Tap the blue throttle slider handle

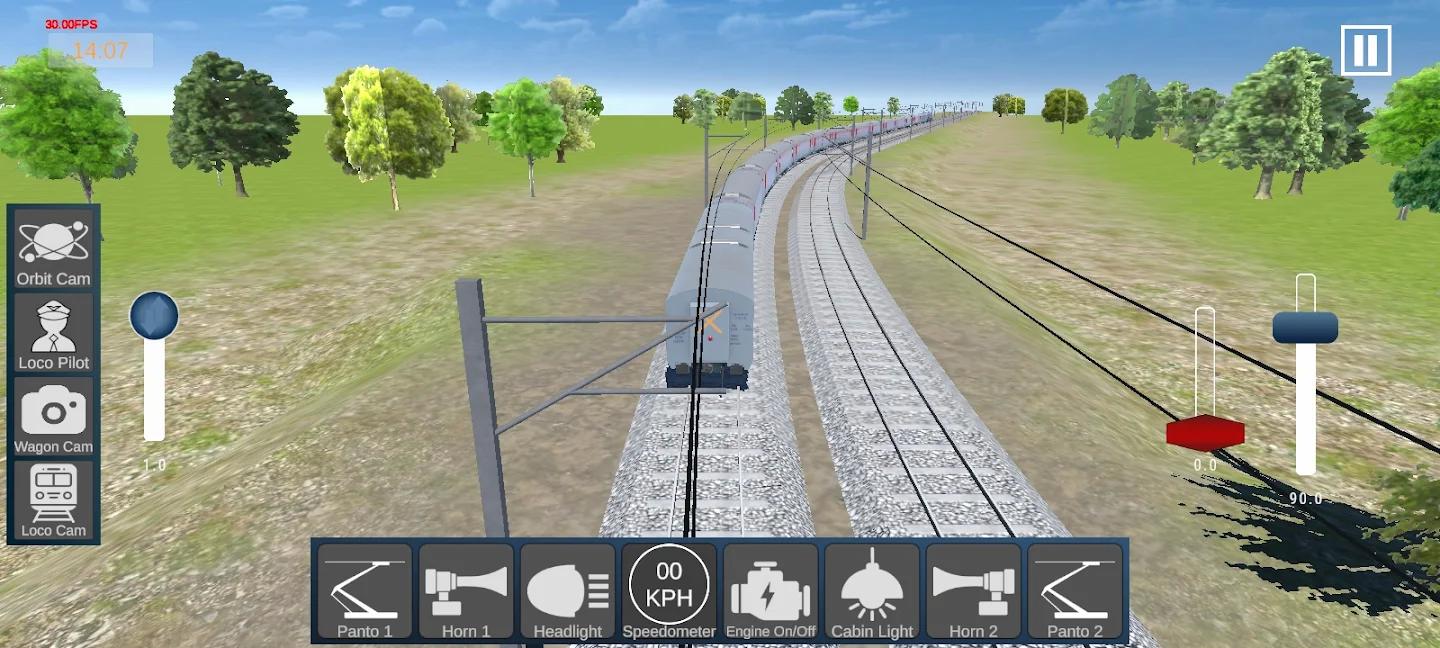1305,327
